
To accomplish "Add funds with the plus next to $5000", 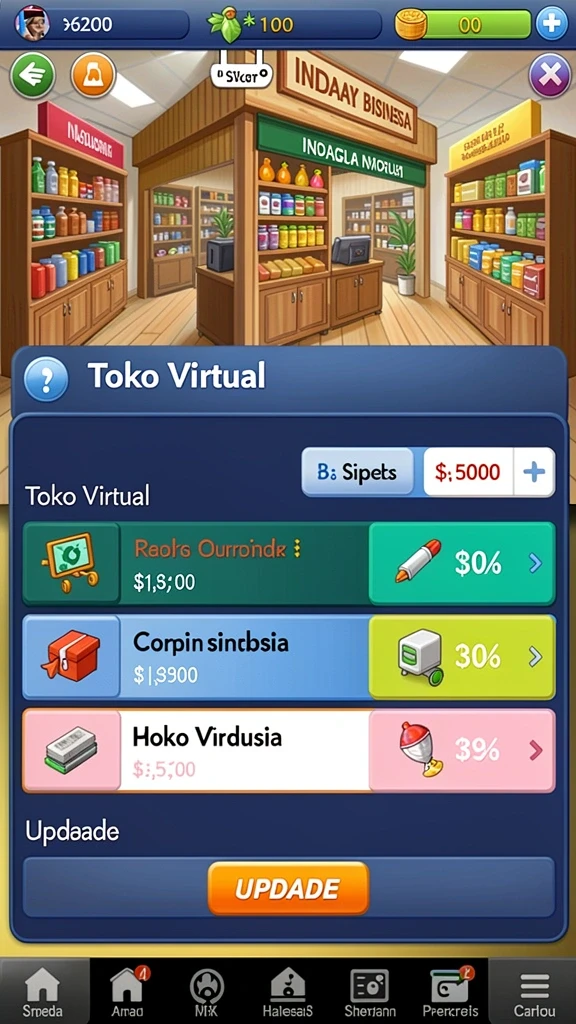I will tap(534, 472).
